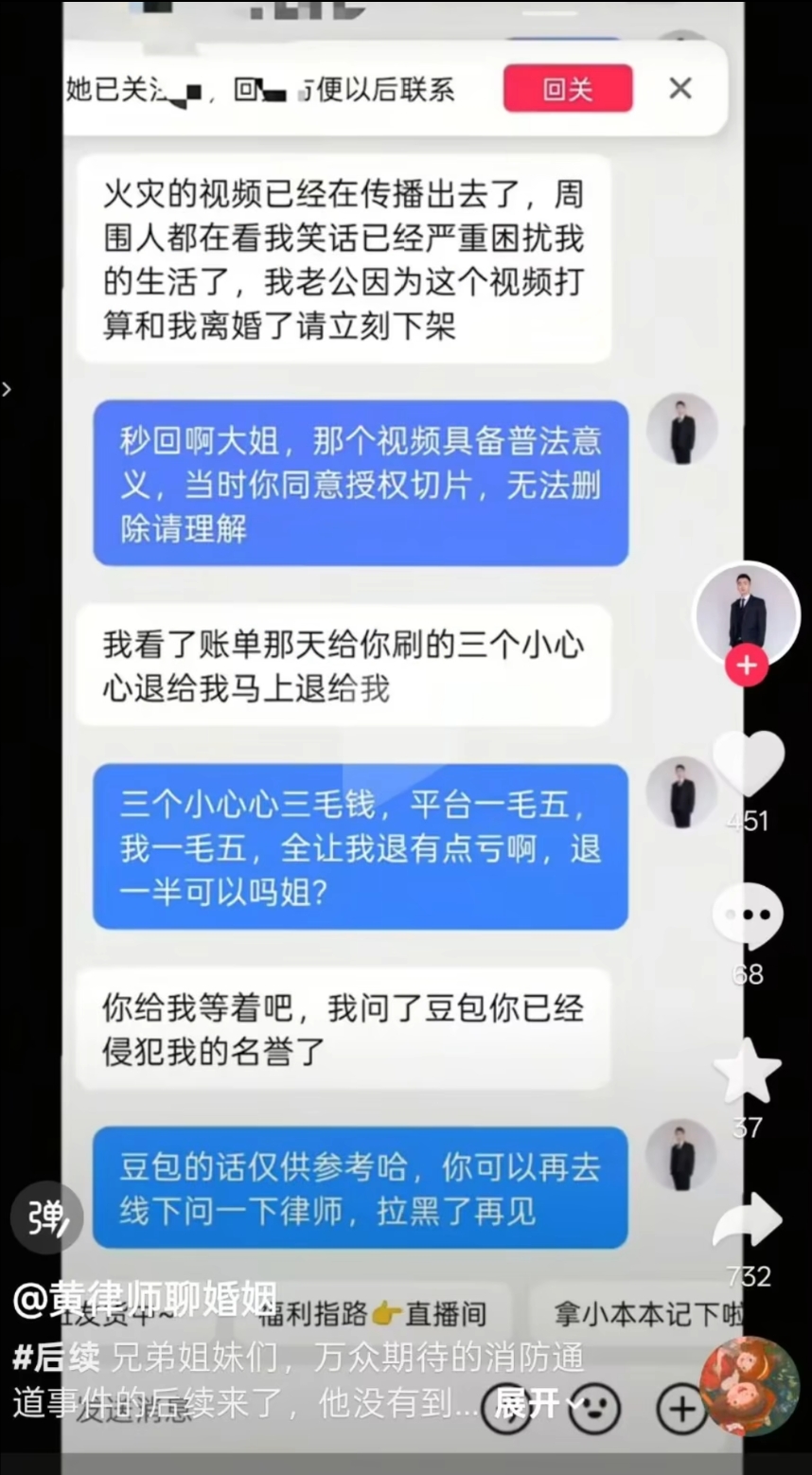Open the spinning music disc
This screenshot has height=1475, width=812.
tap(750, 1386)
